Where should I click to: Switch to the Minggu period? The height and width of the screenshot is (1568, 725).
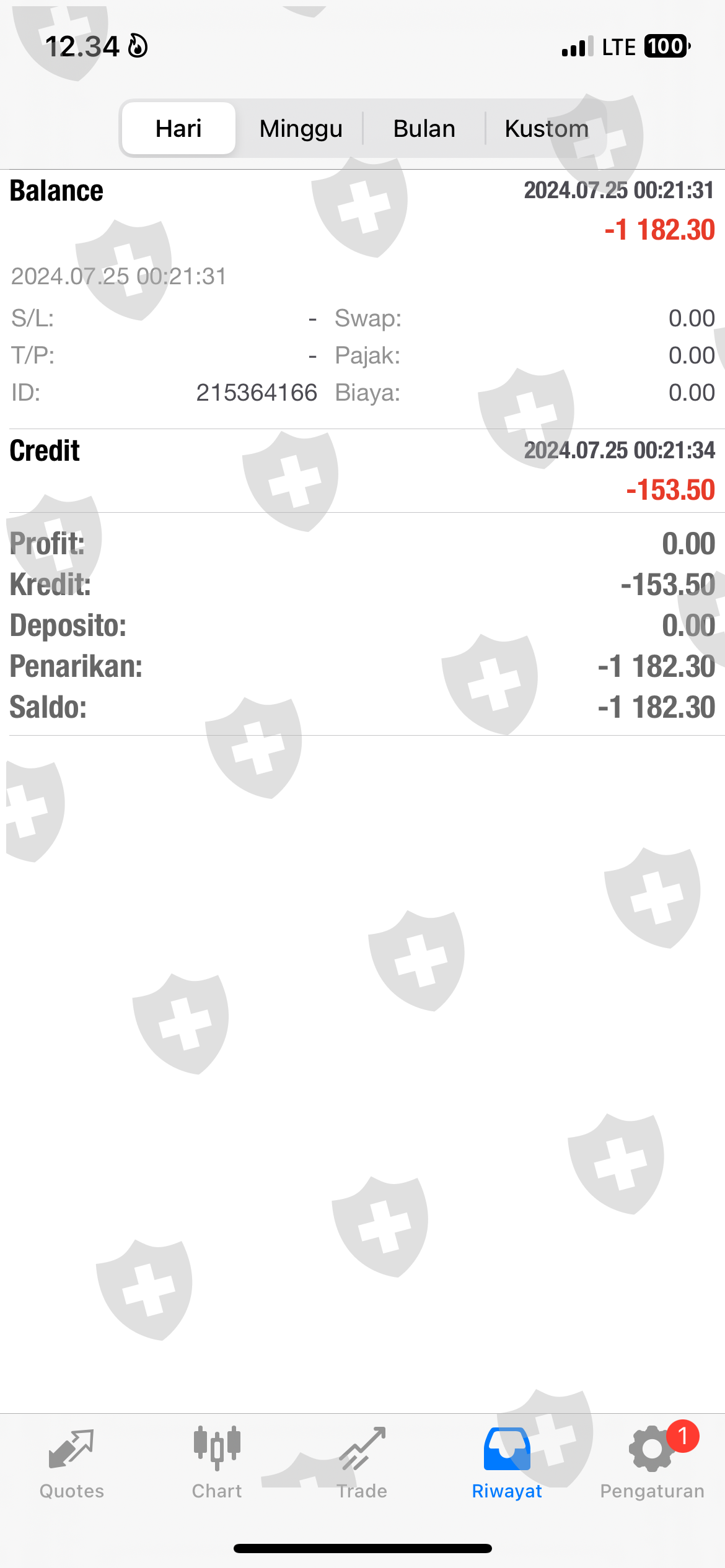[x=301, y=129]
